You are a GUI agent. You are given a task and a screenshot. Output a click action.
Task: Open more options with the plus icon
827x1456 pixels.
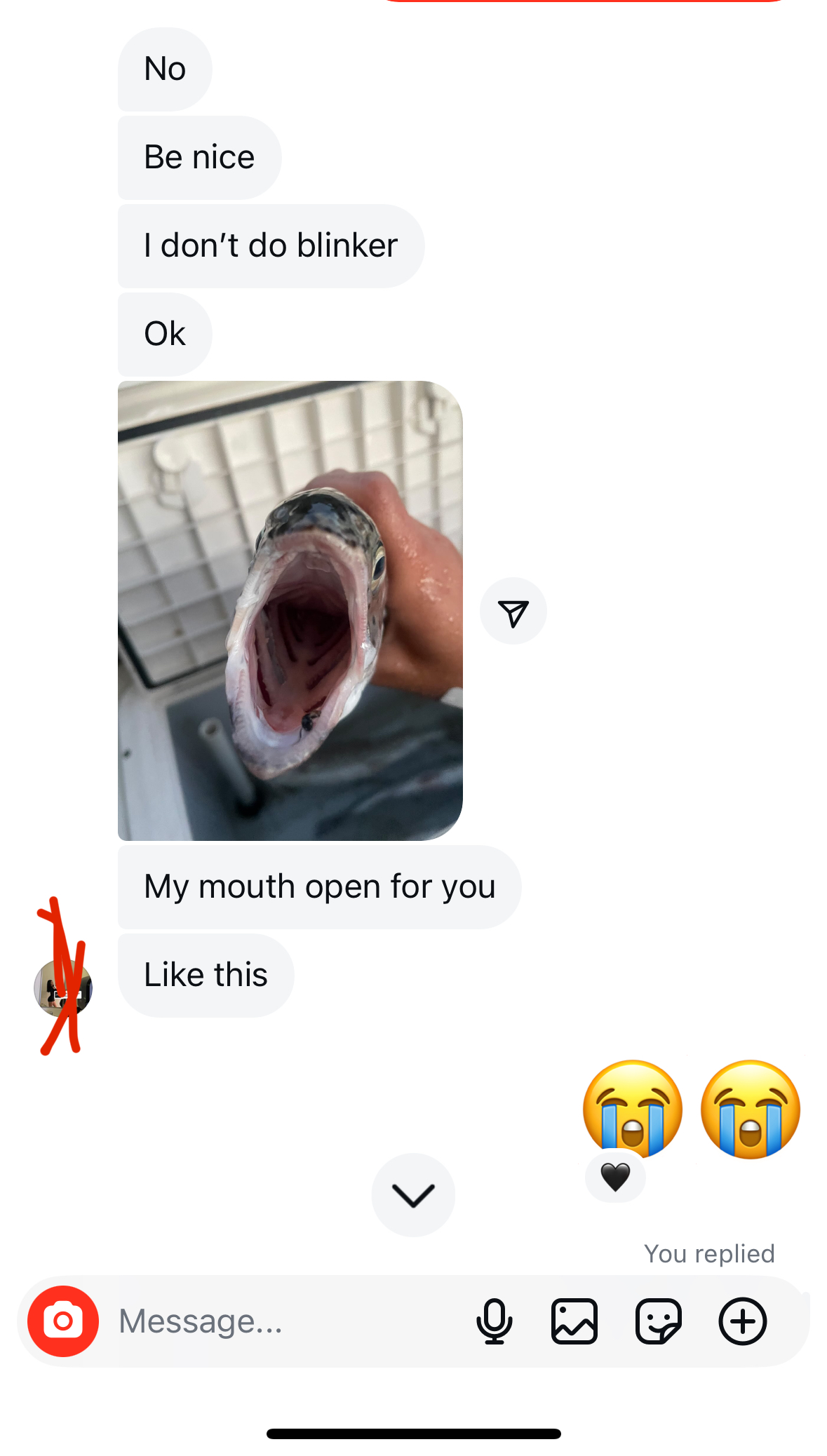point(742,1321)
